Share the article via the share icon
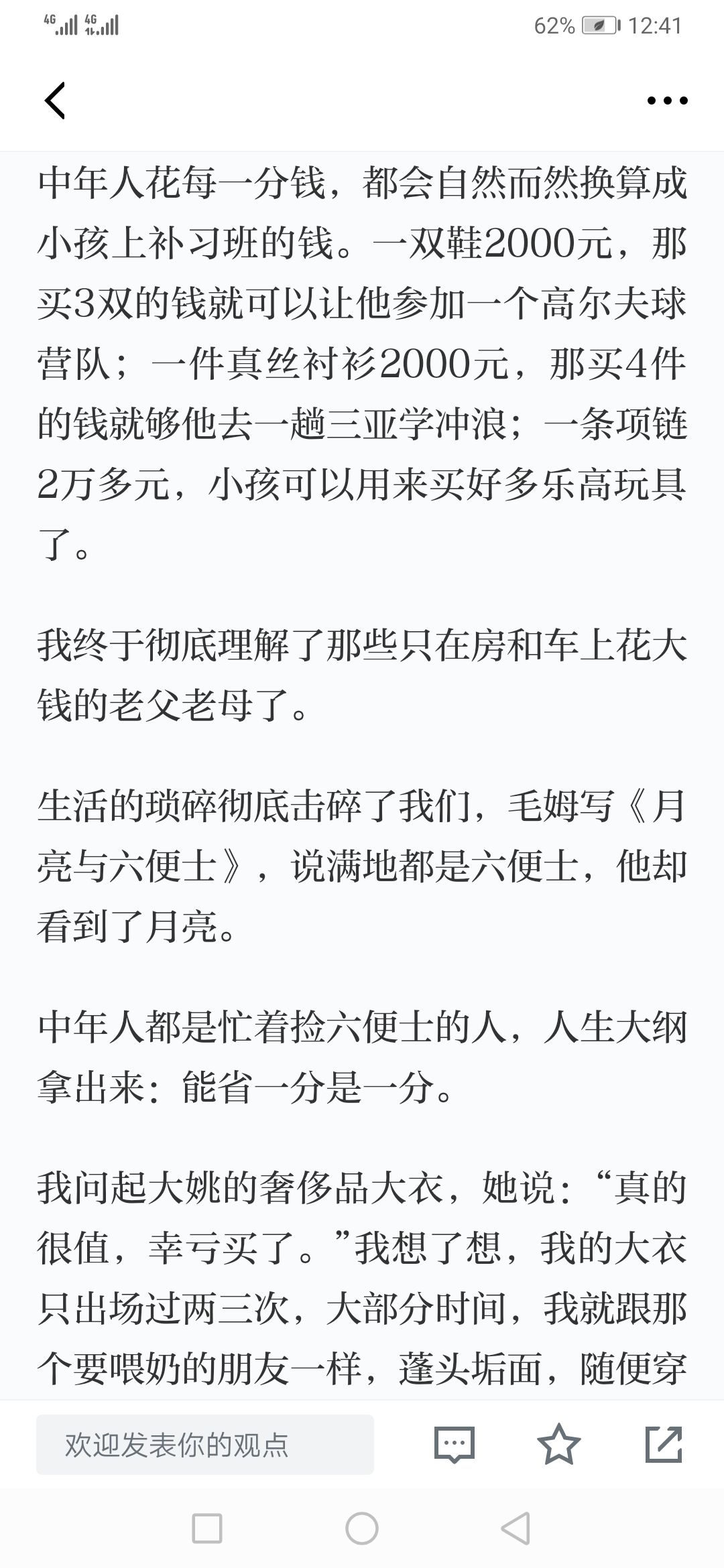 (664, 1444)
